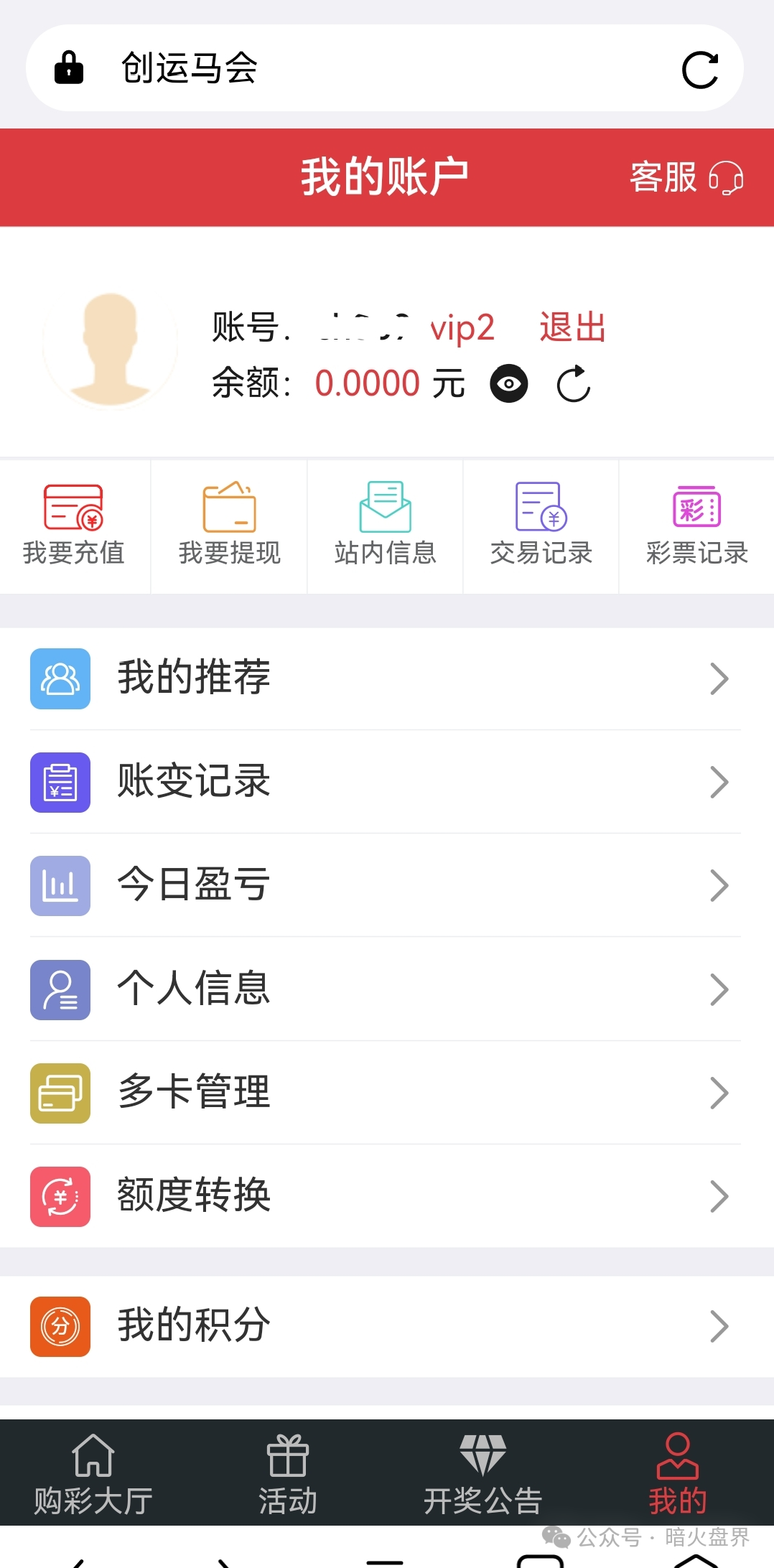Expand 我的推荐 with its chevron
Image resolution: width=774 pixels, height=1568 pixels.
click(x=720, y=678)
